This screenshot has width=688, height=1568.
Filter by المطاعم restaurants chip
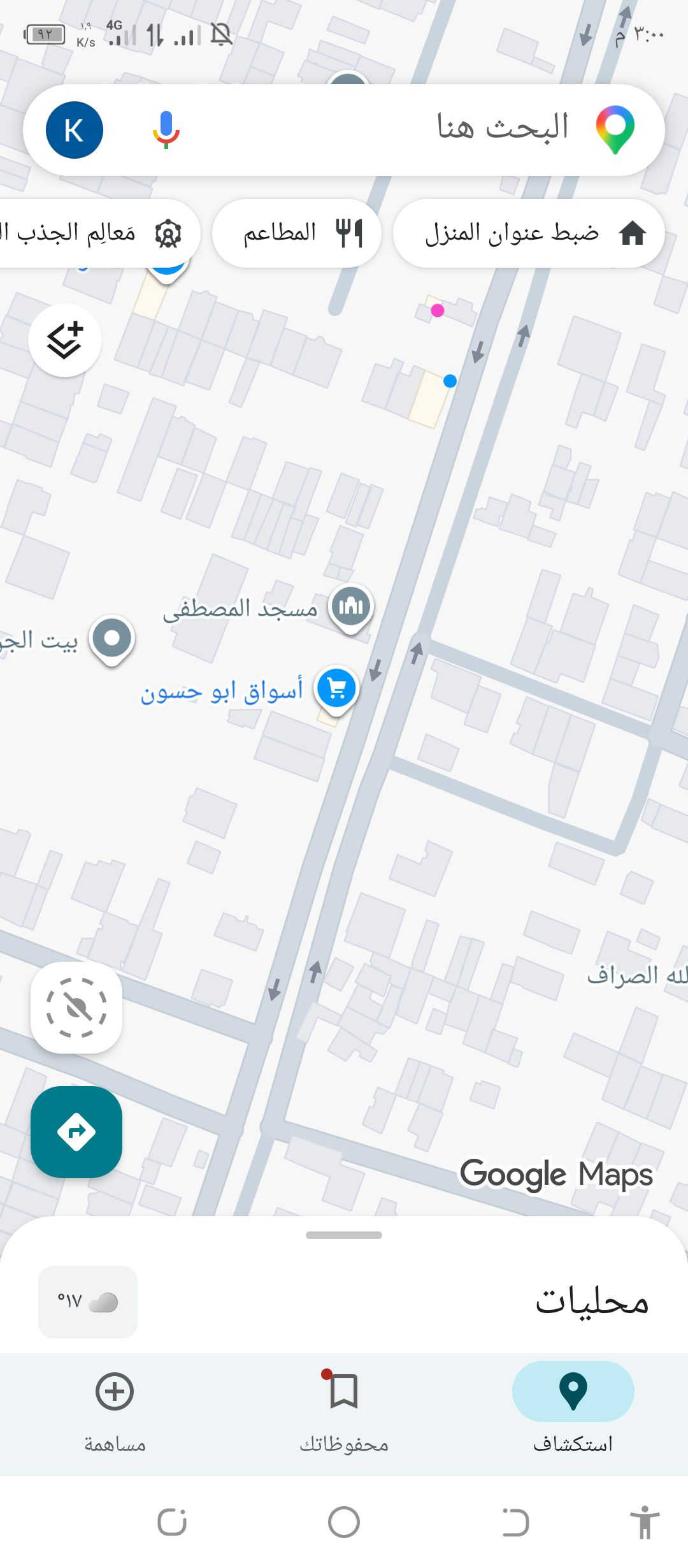click(x=297, y=233)
